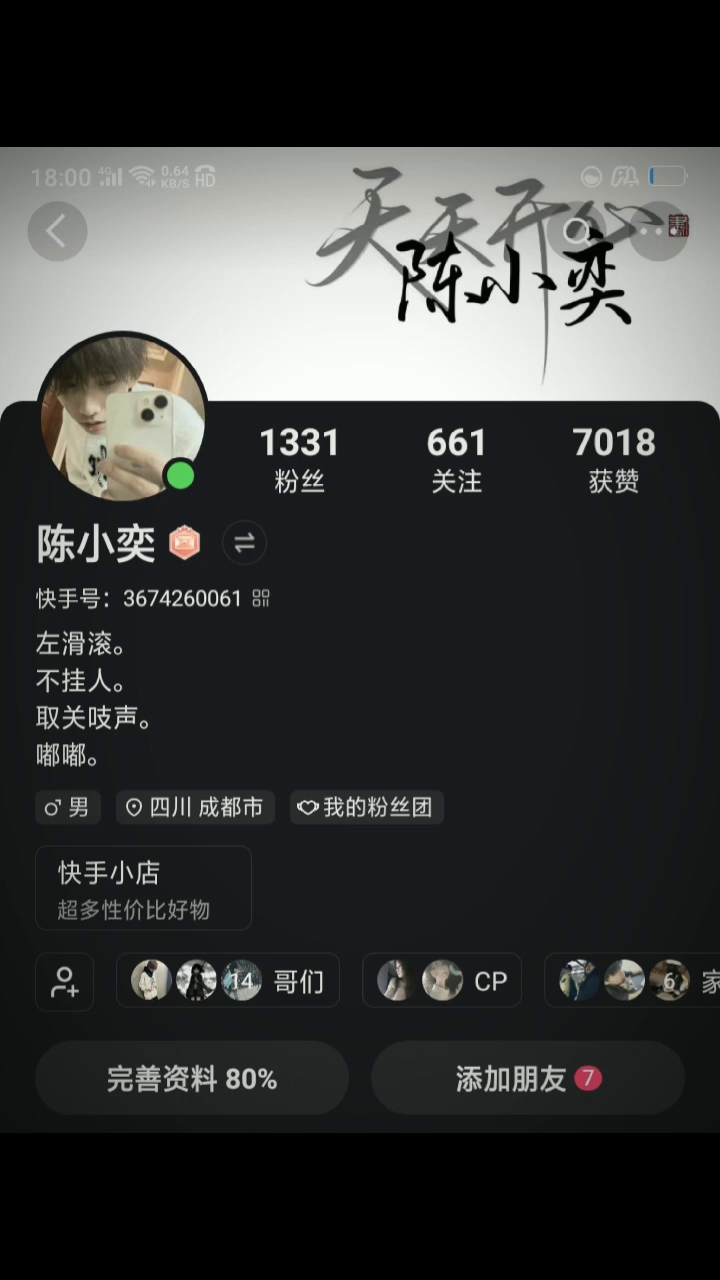This screenshot has width=720, height=1280.
Task: Tap the 男 gender chip
Action: (x=68, y=807)
